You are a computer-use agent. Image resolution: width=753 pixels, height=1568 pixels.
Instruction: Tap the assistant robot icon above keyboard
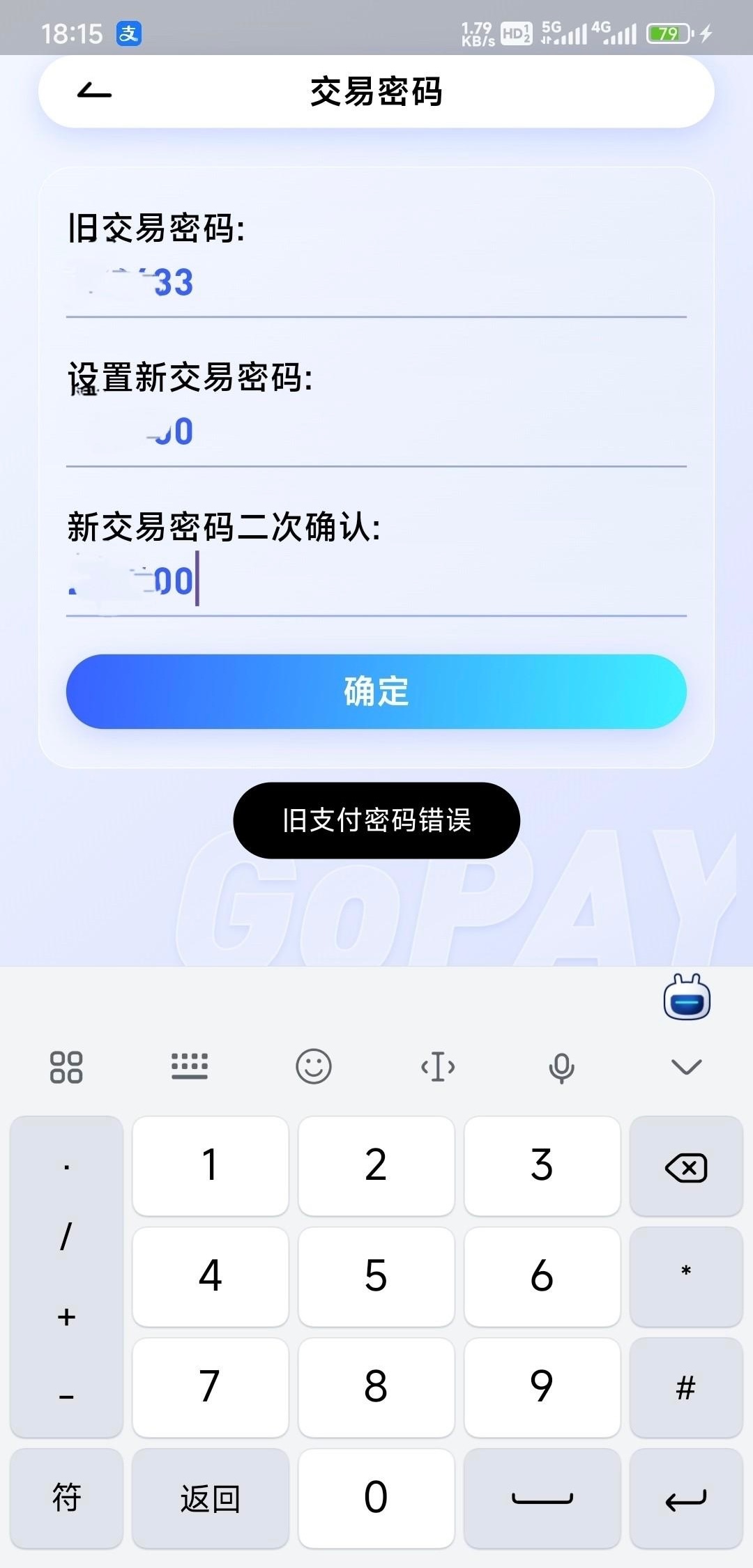[685, 998]
